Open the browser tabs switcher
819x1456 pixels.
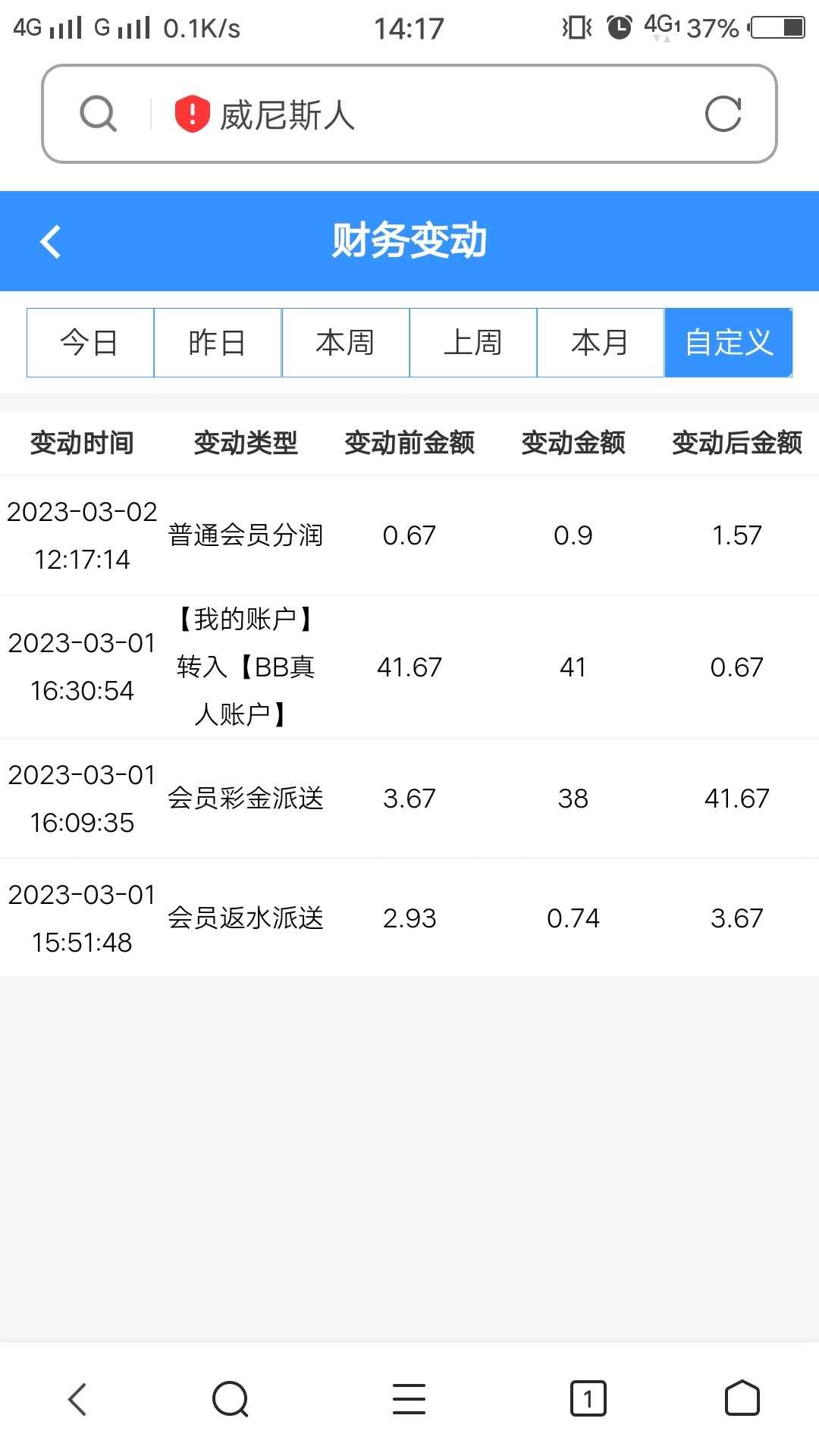588,1399
